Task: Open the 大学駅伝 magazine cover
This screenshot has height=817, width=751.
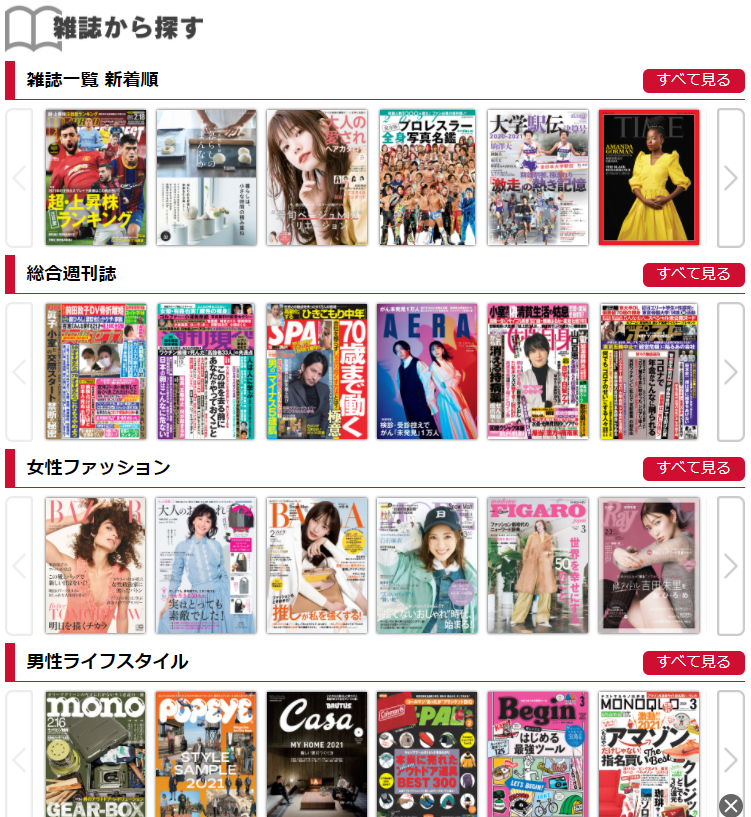Action: tap(537, 178)
